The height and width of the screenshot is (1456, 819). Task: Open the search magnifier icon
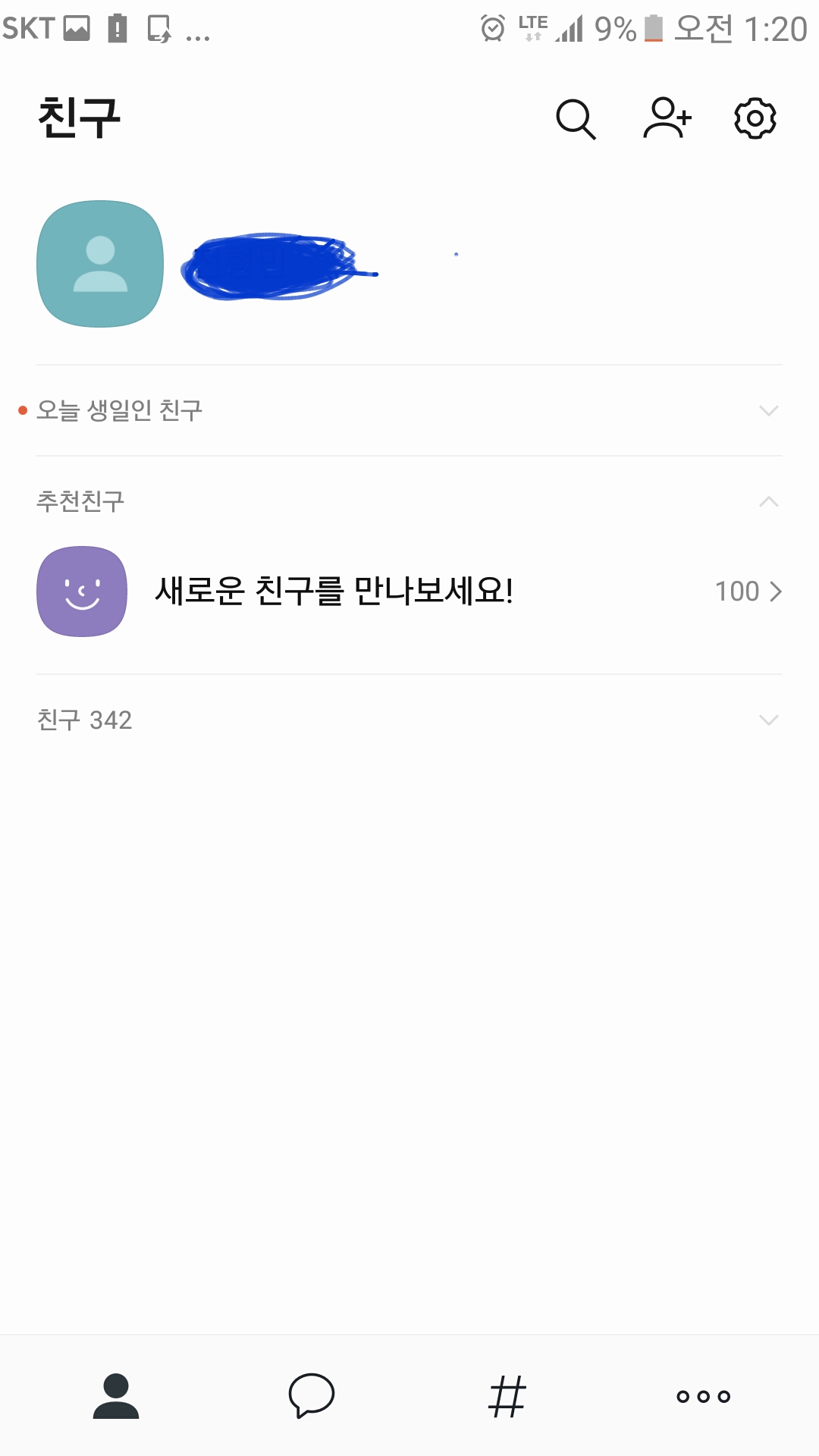[x=576, y=119]
